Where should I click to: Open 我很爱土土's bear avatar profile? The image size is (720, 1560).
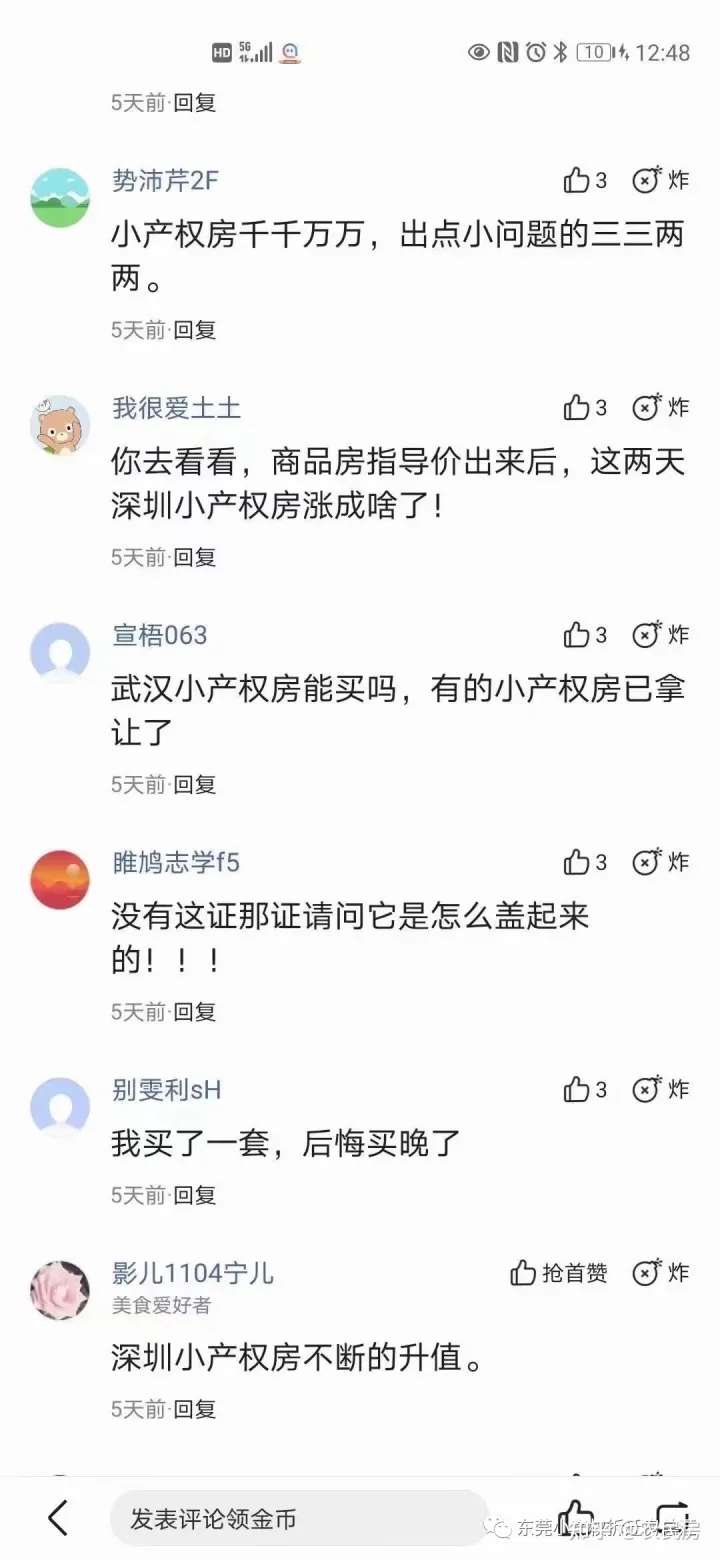tap(60, 425)
